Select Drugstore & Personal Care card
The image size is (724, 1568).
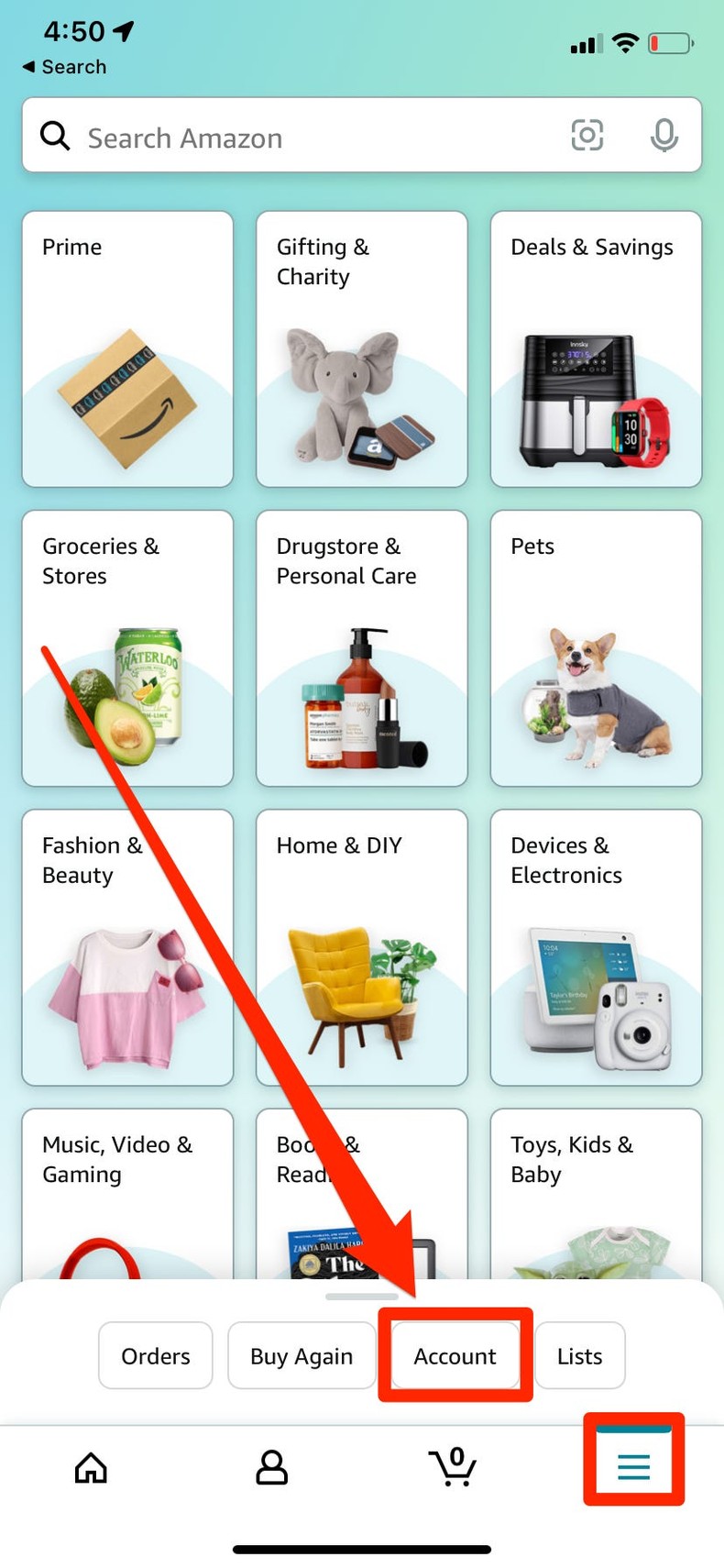pos(361,647)
